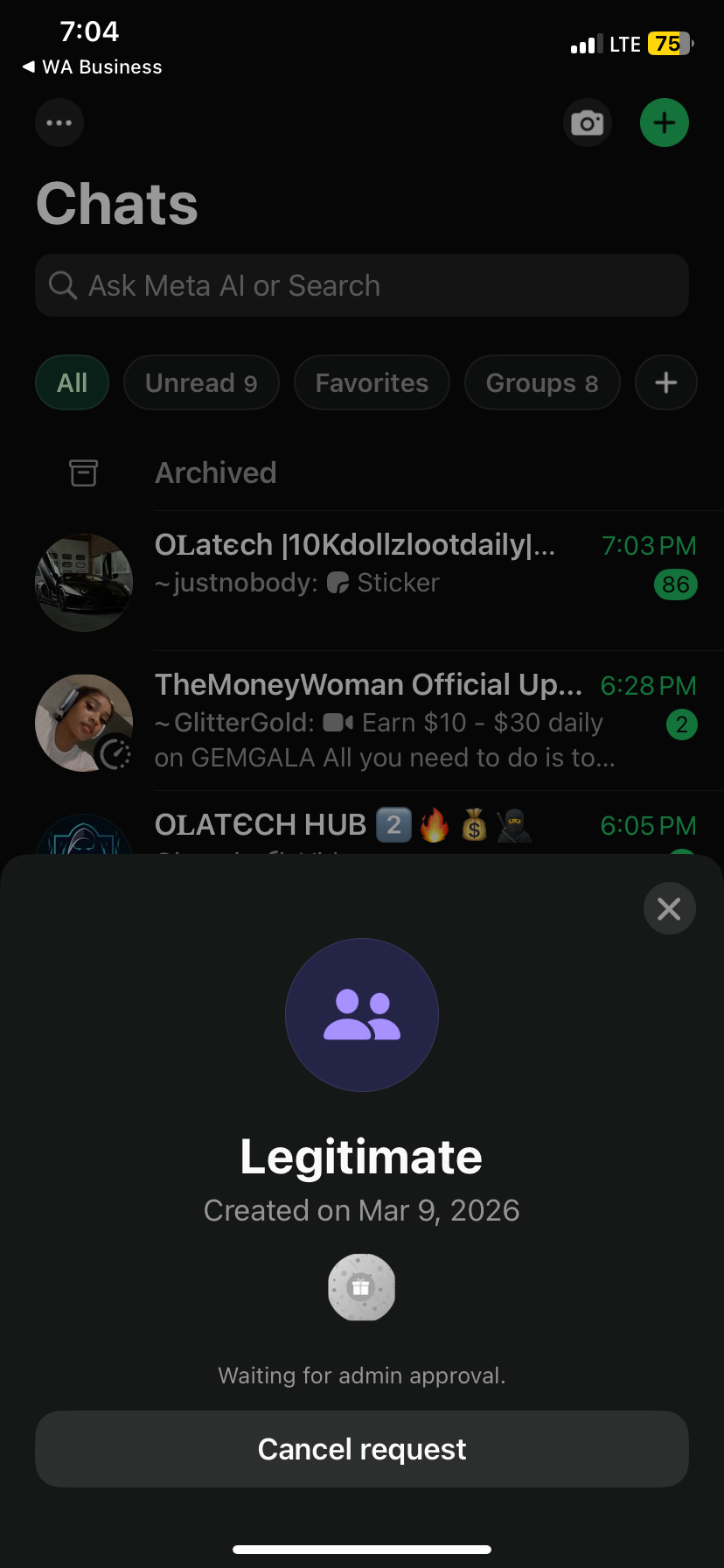Filter chats by Unread
The width and height of the screenshot is (724, 1568).
[x=201, y=383]
